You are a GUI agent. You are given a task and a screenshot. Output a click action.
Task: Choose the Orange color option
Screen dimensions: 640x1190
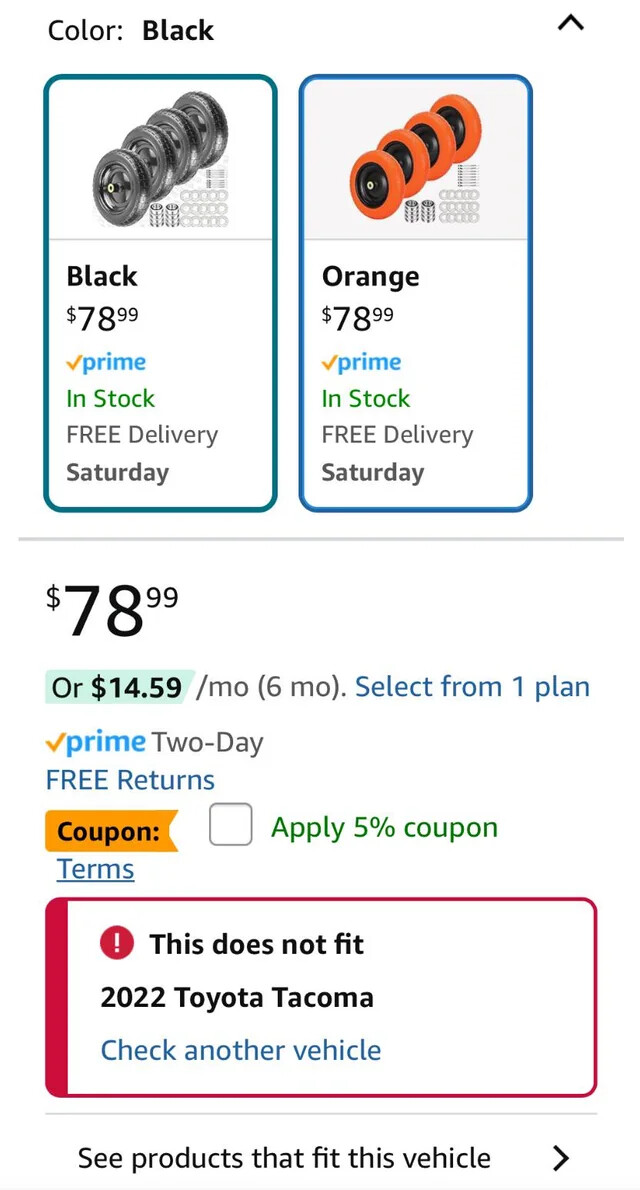[415, 293]
